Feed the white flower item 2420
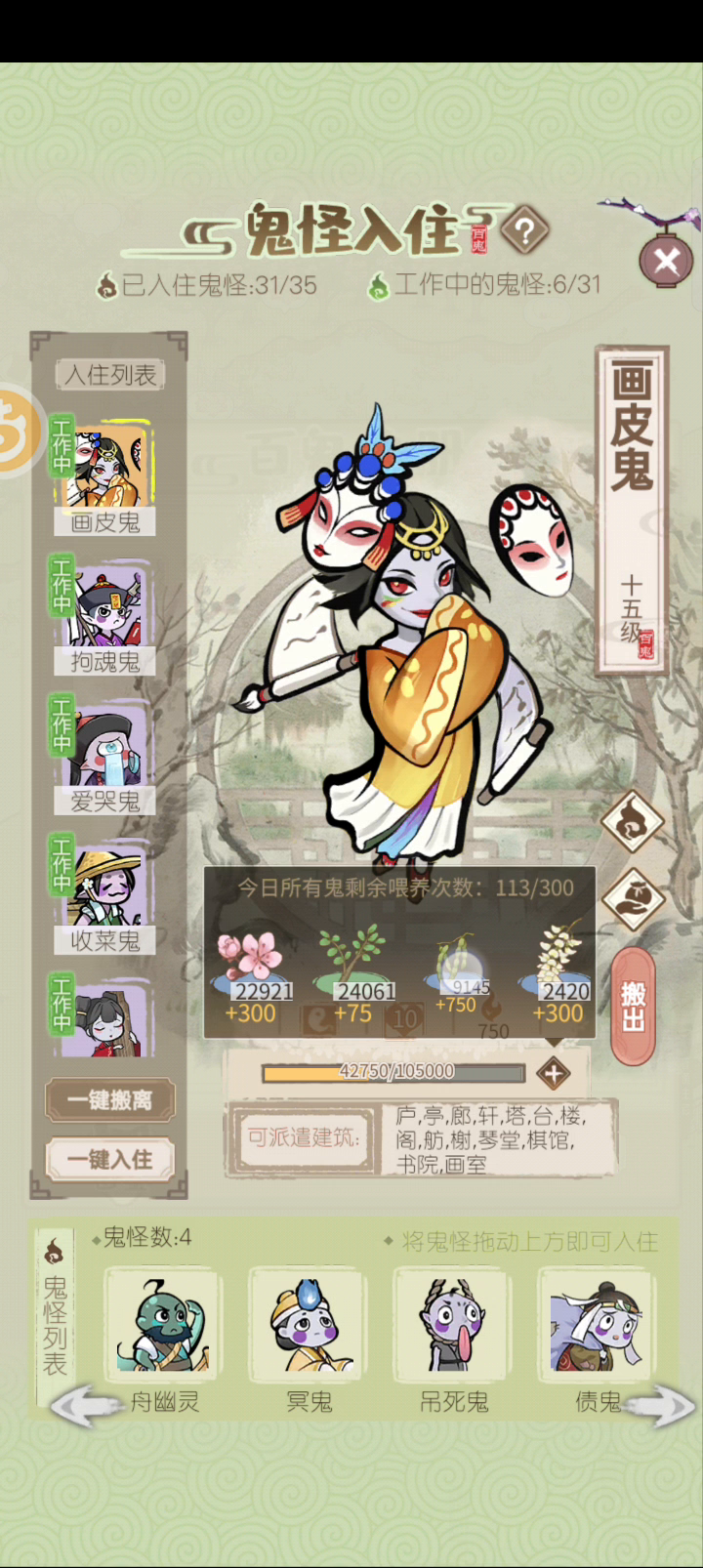 (x=559, y=978)
